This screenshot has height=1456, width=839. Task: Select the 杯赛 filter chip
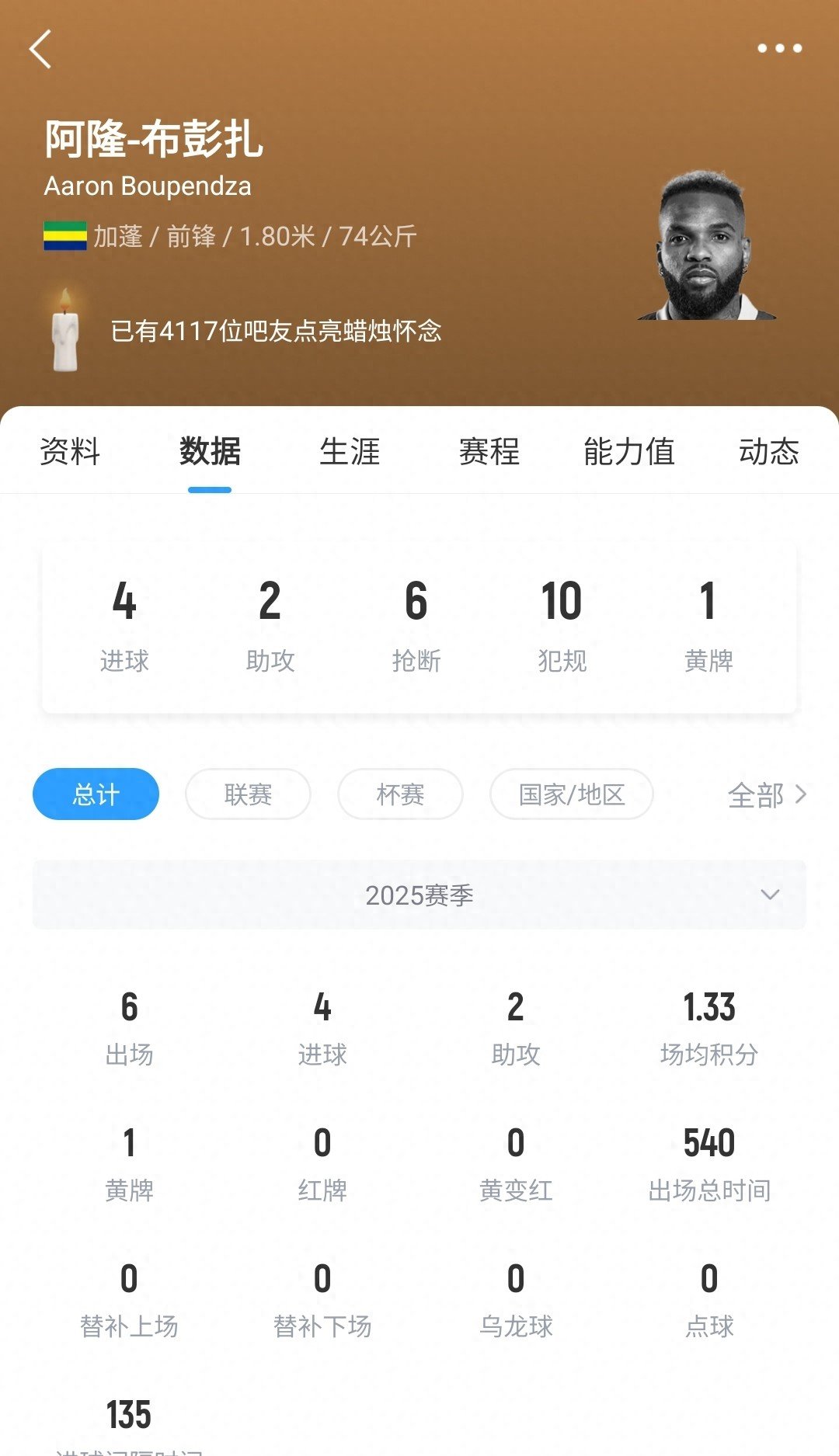click(400, 794)
